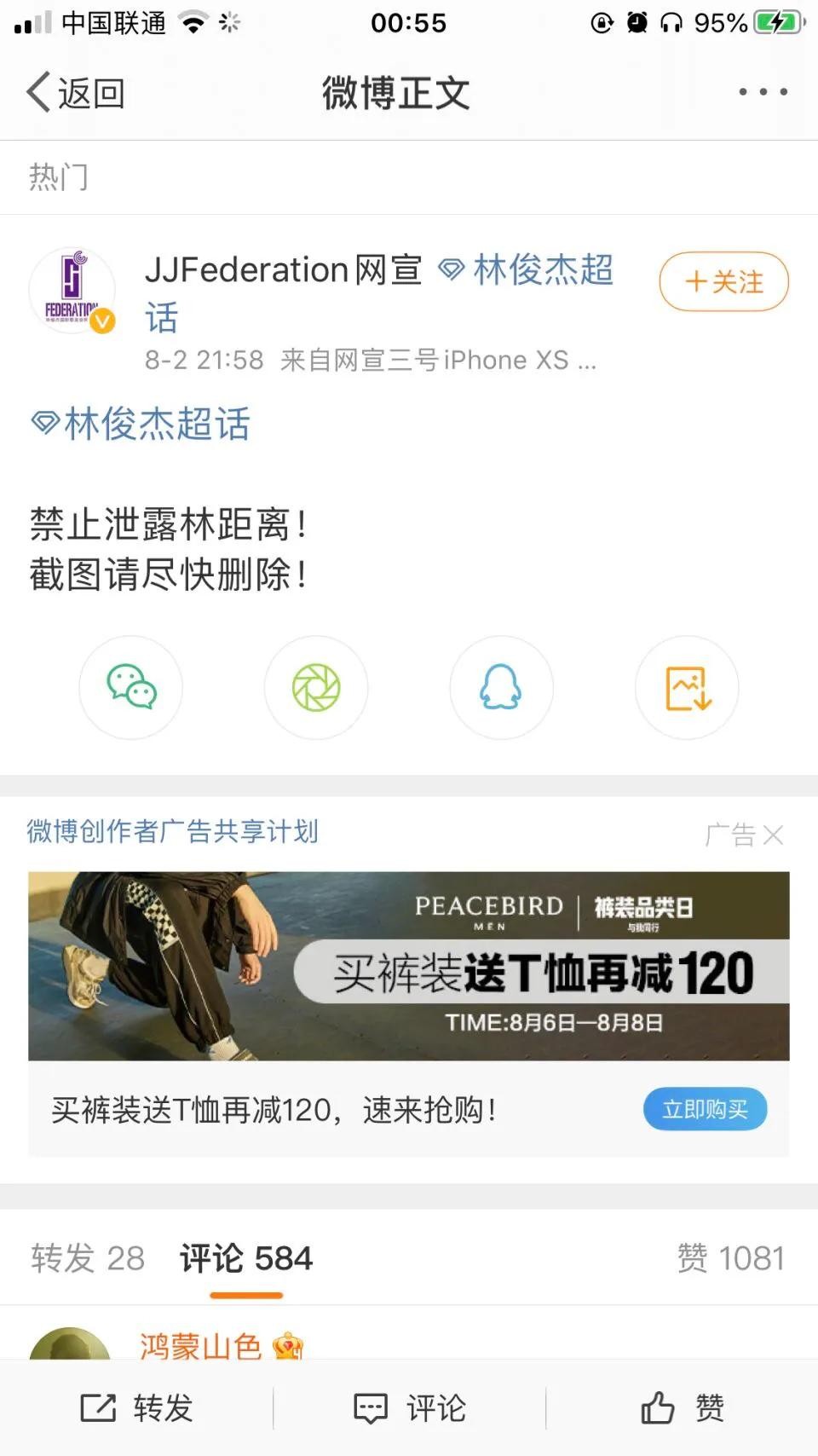Share the post to WeChat
Viewport: 818px width, 1456px height.
coord(131,687)
